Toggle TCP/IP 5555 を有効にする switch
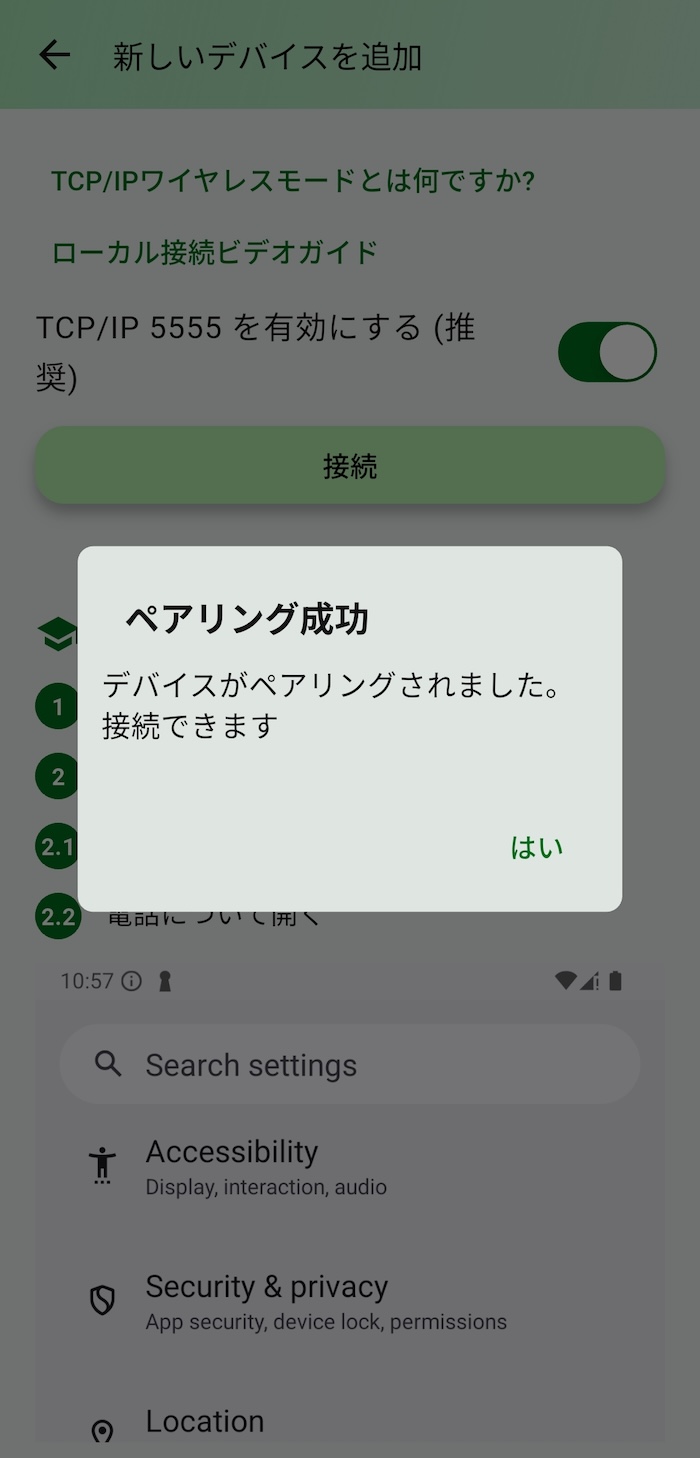The height and width of the screenshot is (1458, 700). pyautogui.click(x=607, y=352)
